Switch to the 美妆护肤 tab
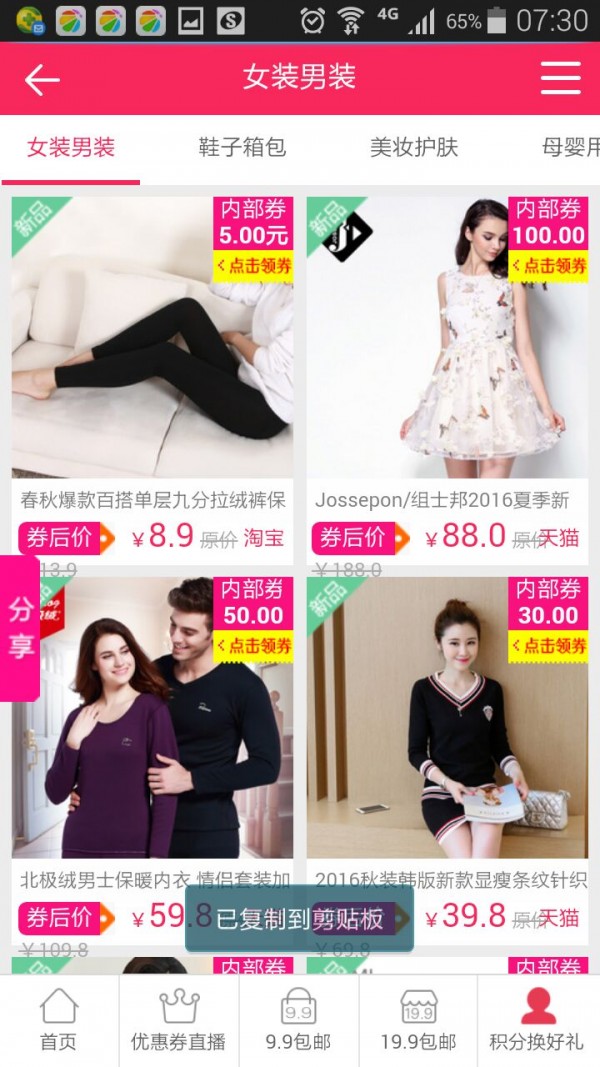 [414, 148]
